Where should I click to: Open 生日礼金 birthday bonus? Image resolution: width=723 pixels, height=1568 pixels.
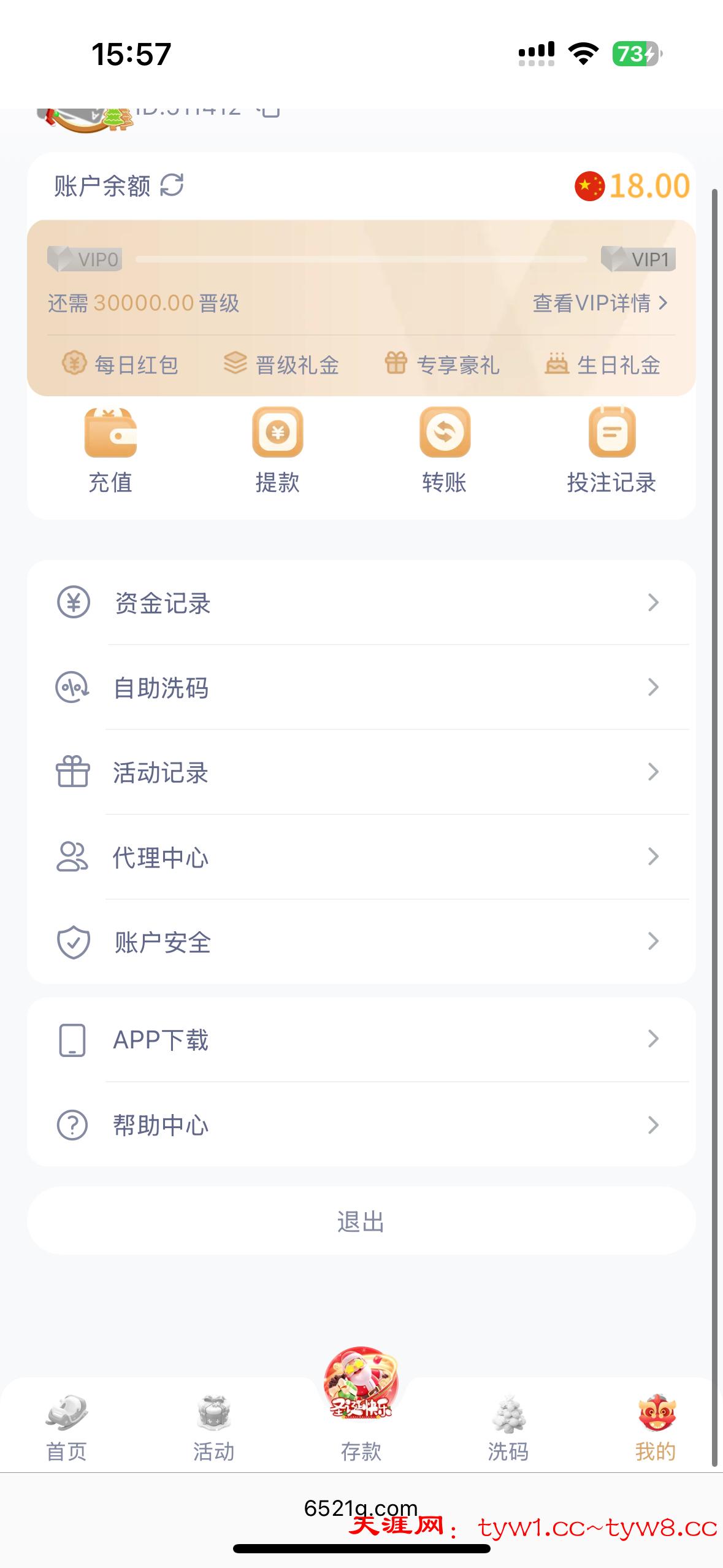pyautogui.click(x=603, y=365)
